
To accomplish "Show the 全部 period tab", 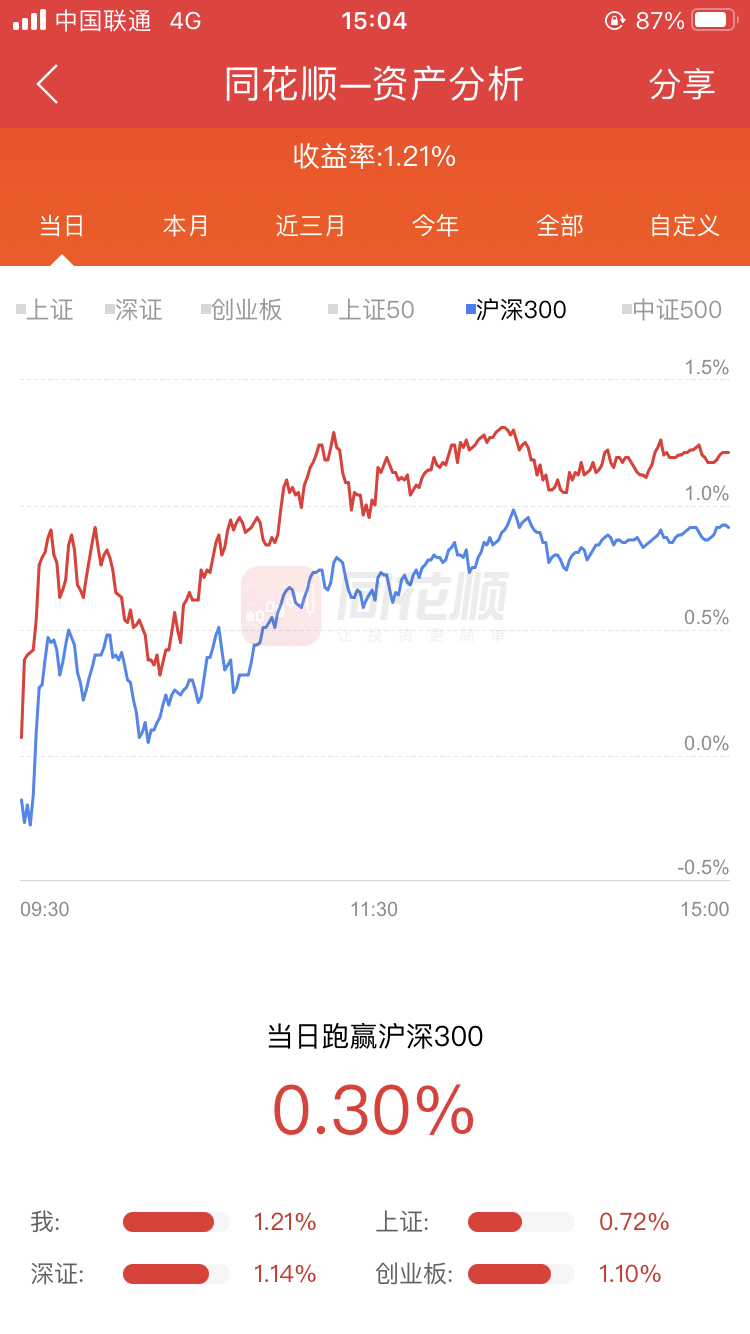I will pyautogui.click(x=560, y=225).
